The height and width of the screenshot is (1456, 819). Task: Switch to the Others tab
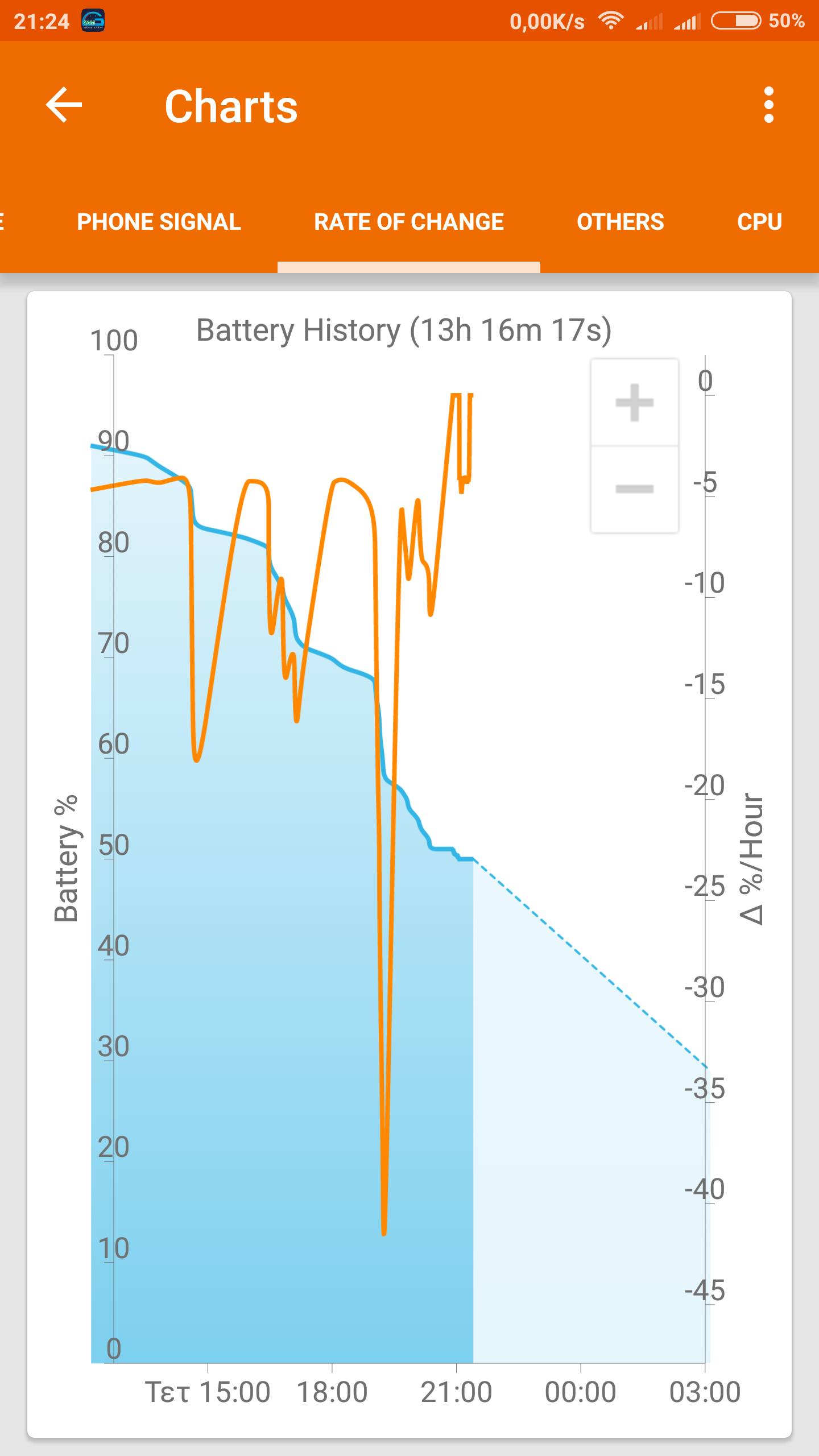coord(620,222)
